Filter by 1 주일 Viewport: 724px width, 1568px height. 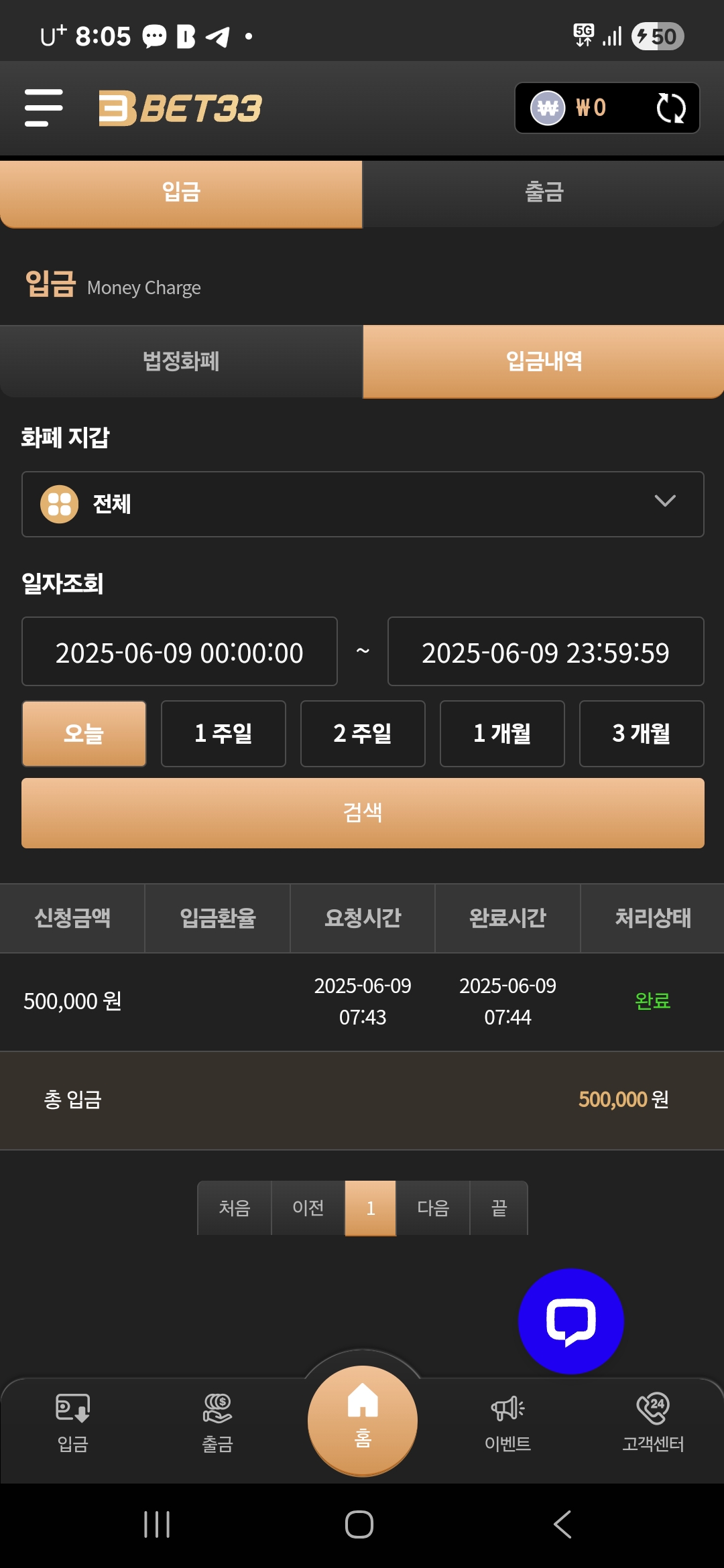coord(223,734)
